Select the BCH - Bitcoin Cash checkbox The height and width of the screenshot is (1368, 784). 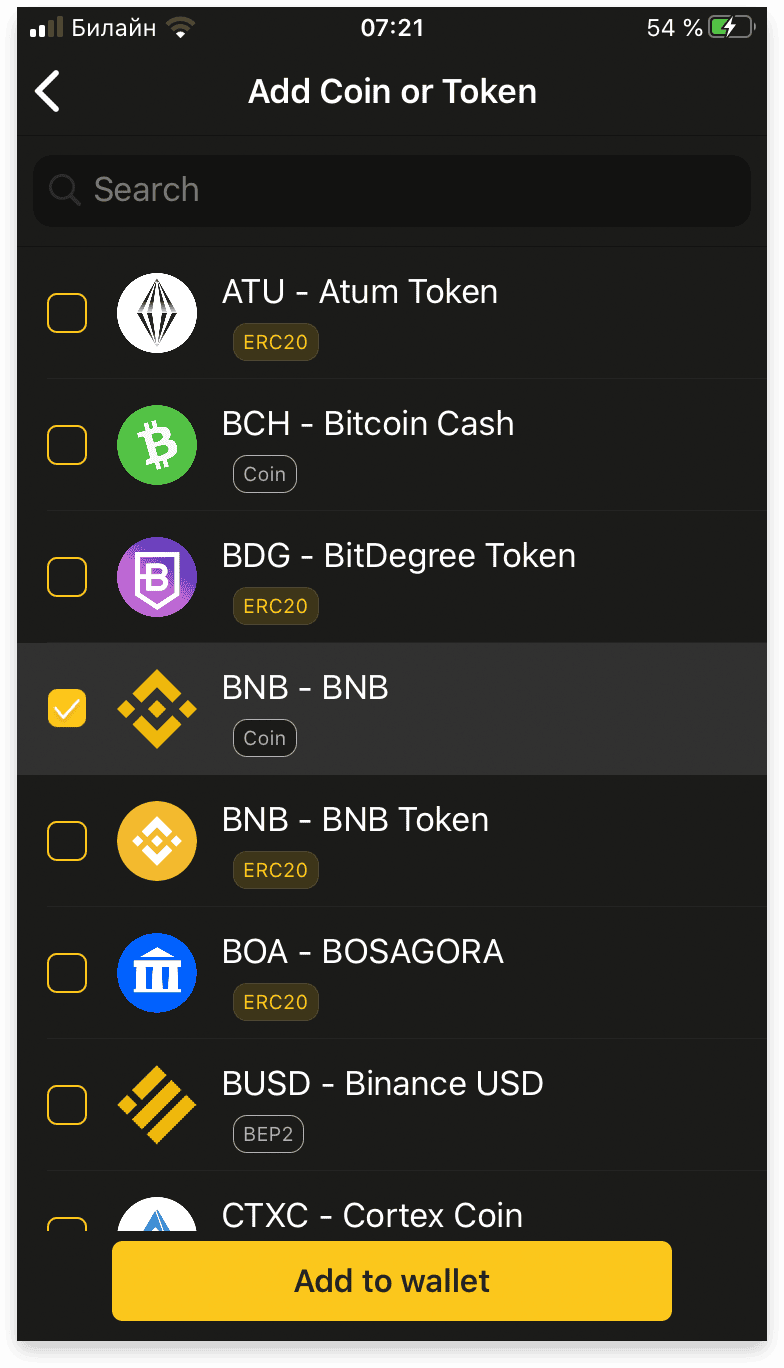click(67, 445)
